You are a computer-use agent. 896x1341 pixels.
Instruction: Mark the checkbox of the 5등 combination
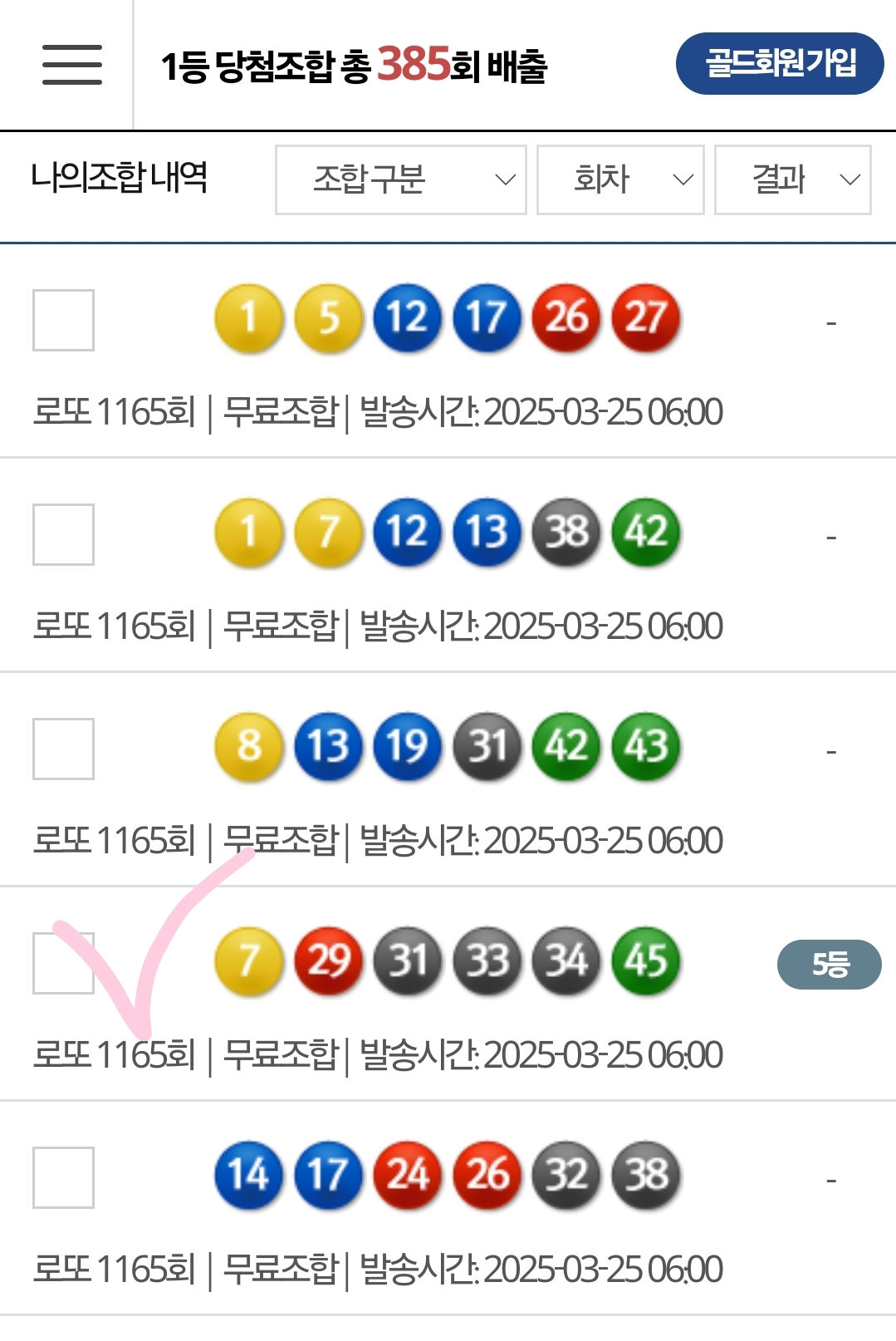coord(63,963)
